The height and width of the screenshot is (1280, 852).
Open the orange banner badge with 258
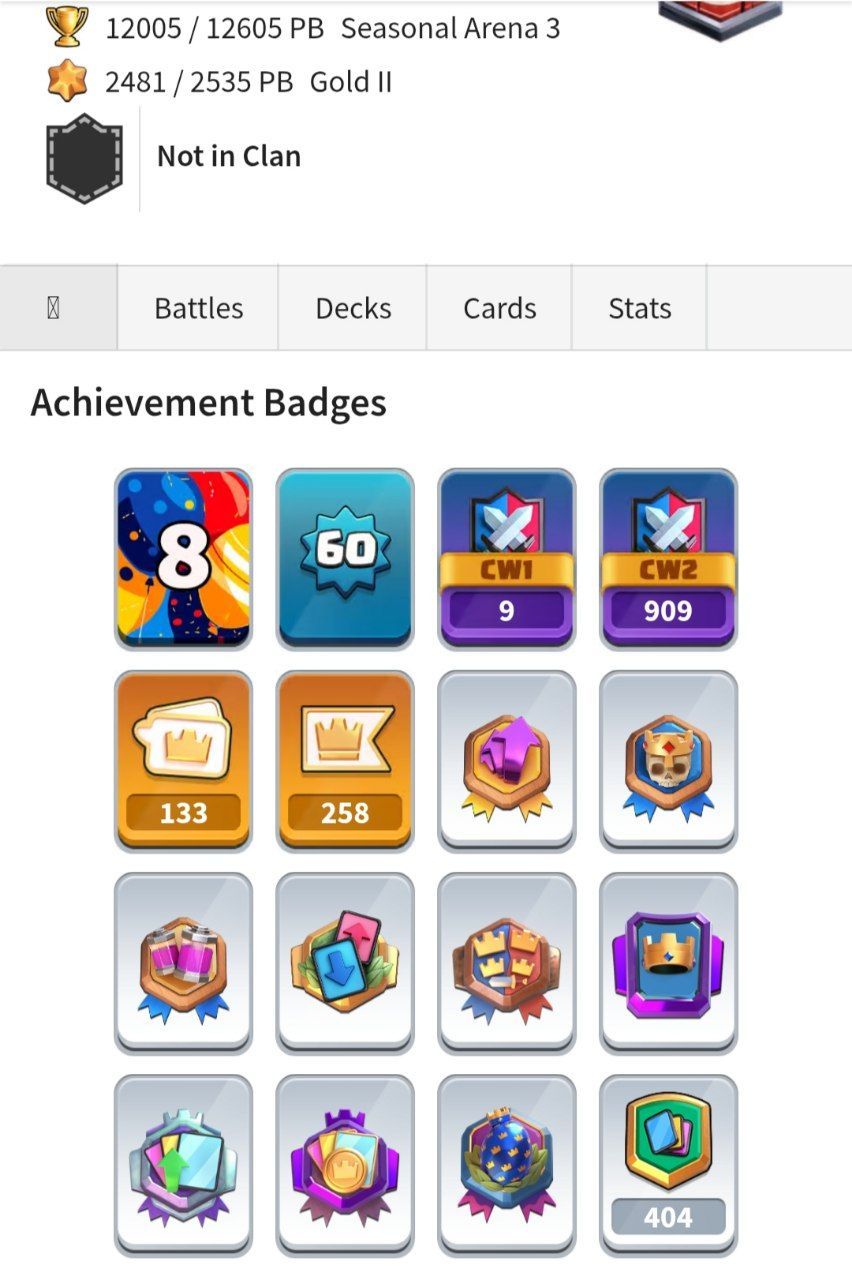click(x=345, y=760)
